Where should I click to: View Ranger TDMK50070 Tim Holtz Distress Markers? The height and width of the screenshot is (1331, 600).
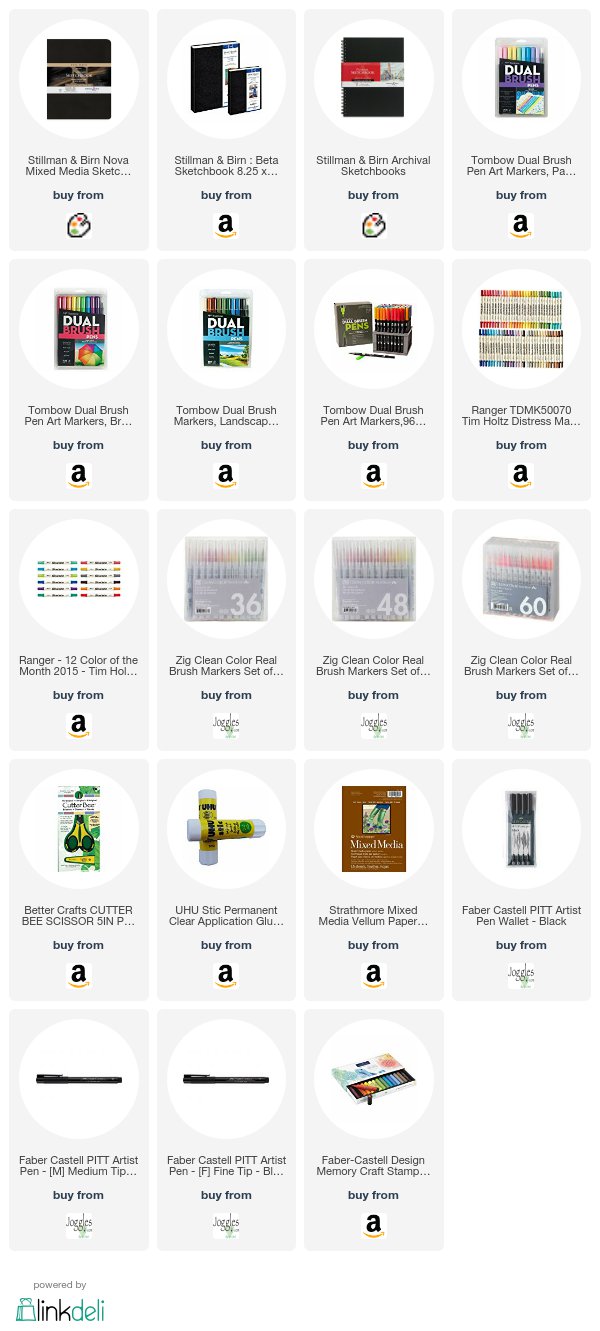[x=521, y=380]
